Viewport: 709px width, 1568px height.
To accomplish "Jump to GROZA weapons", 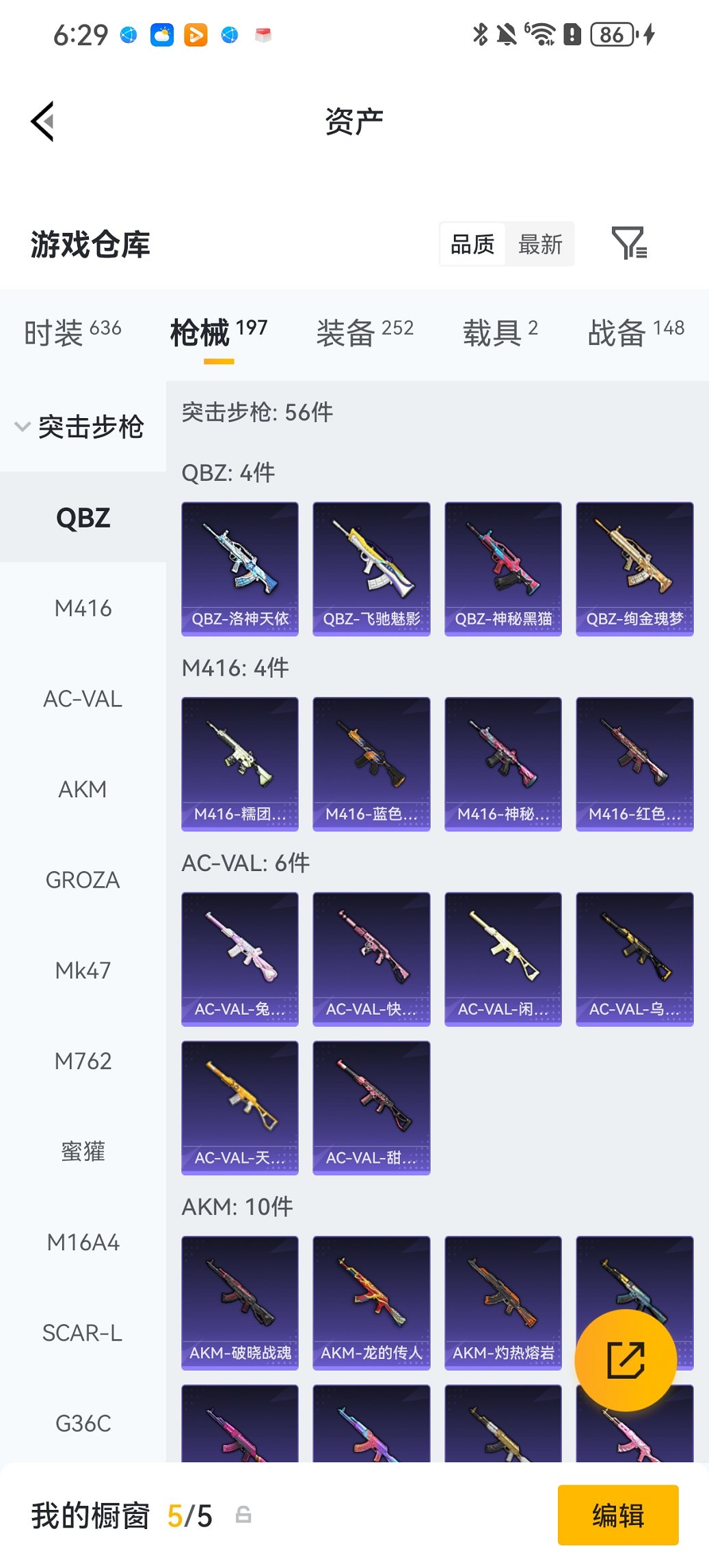I will 83,880.
